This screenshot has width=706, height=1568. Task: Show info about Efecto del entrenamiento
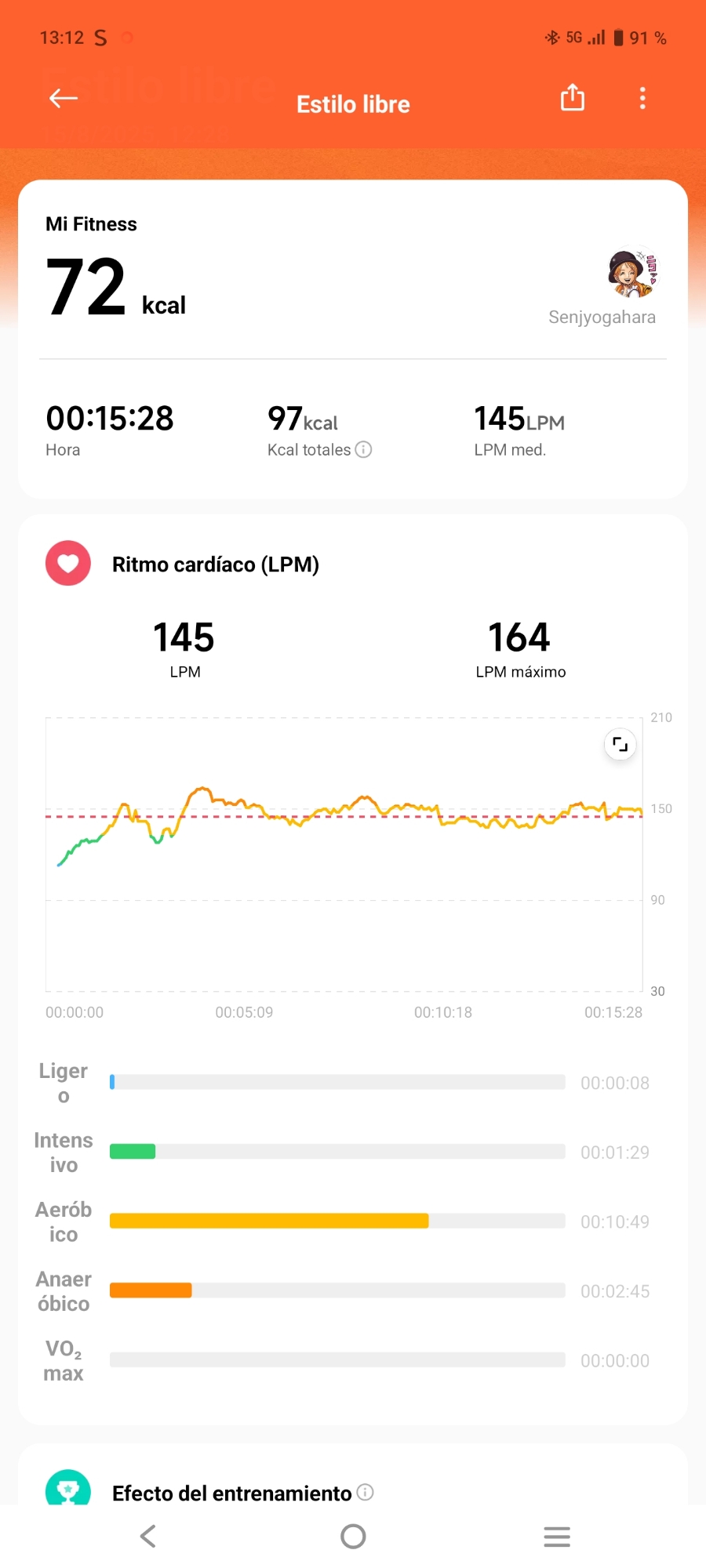click(x=366, y=1492)
